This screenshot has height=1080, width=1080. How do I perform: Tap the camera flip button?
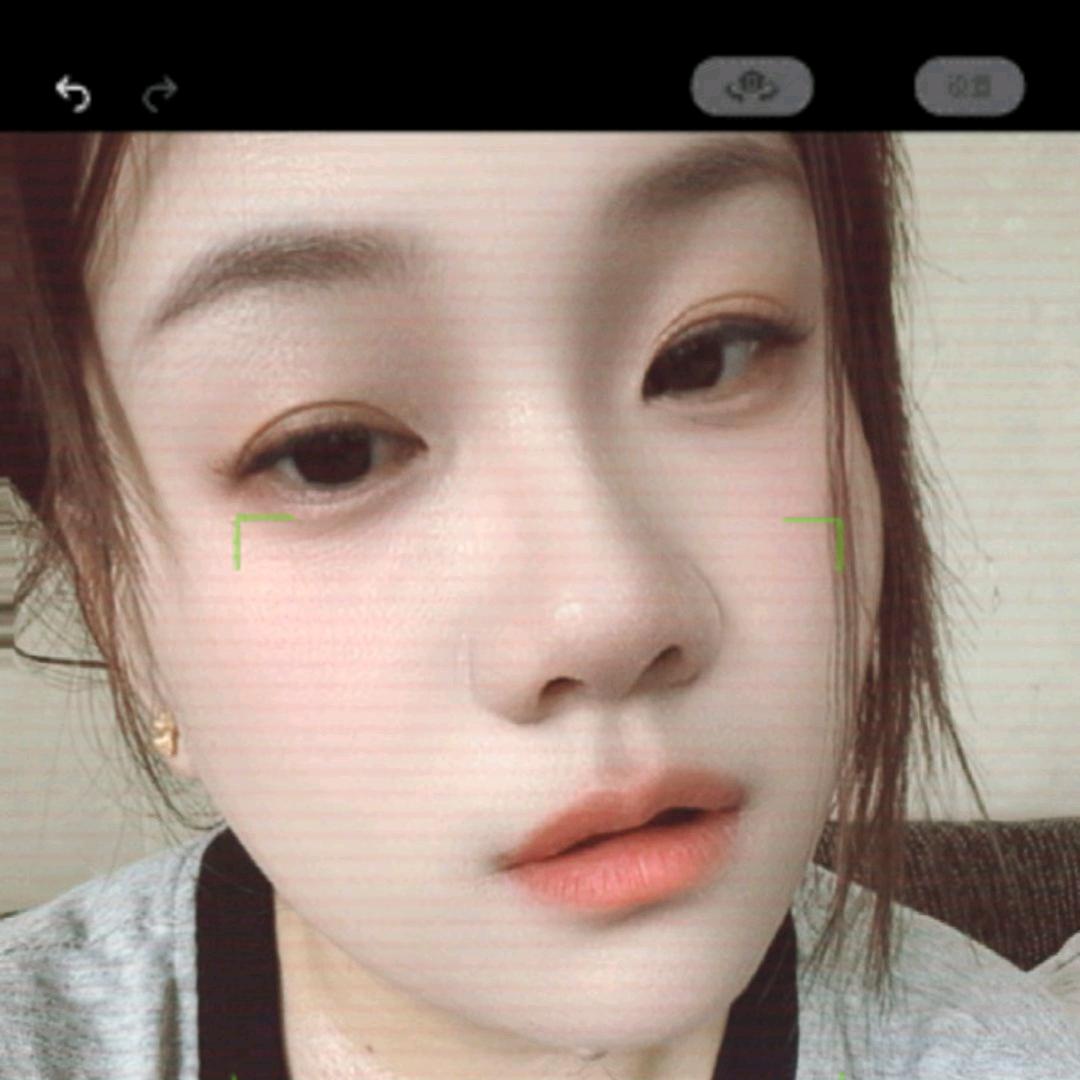pyautogui.click(x=752, y=87)
